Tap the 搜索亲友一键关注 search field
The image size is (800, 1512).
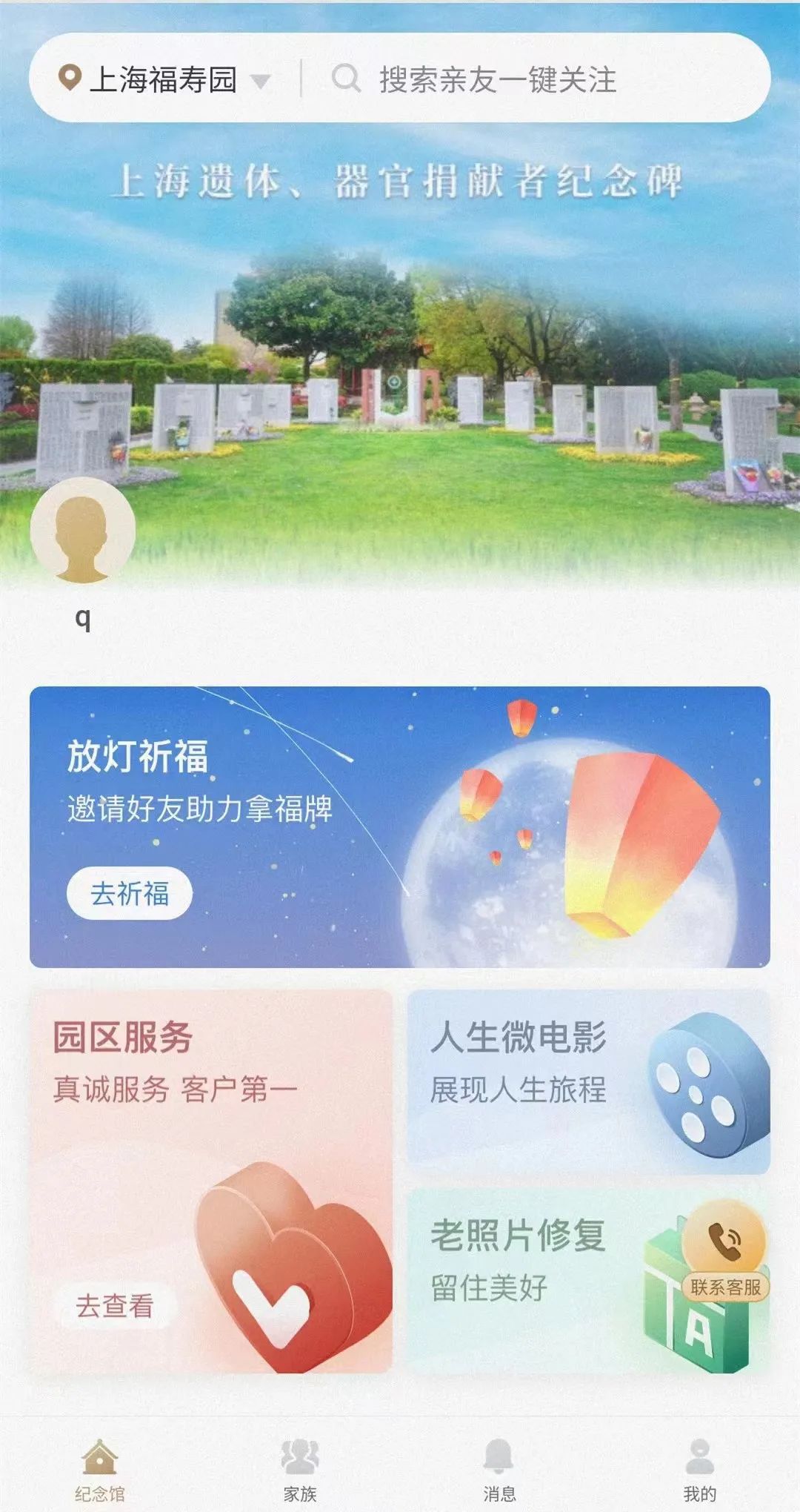(x=496, y=79)
